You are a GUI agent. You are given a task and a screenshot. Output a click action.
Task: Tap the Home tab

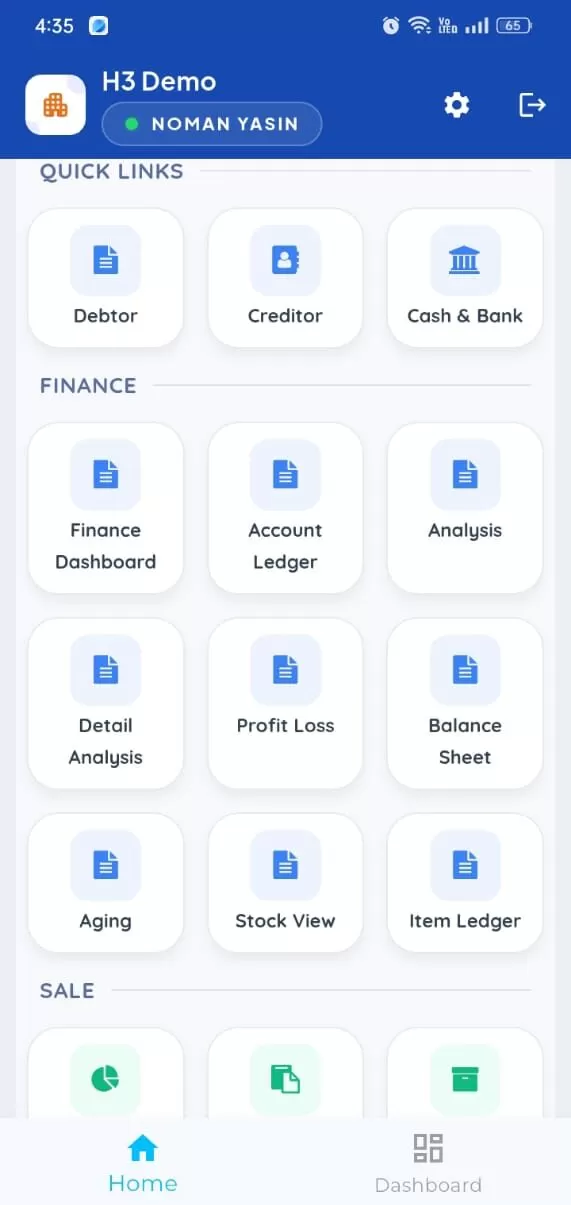[143, 1163]
